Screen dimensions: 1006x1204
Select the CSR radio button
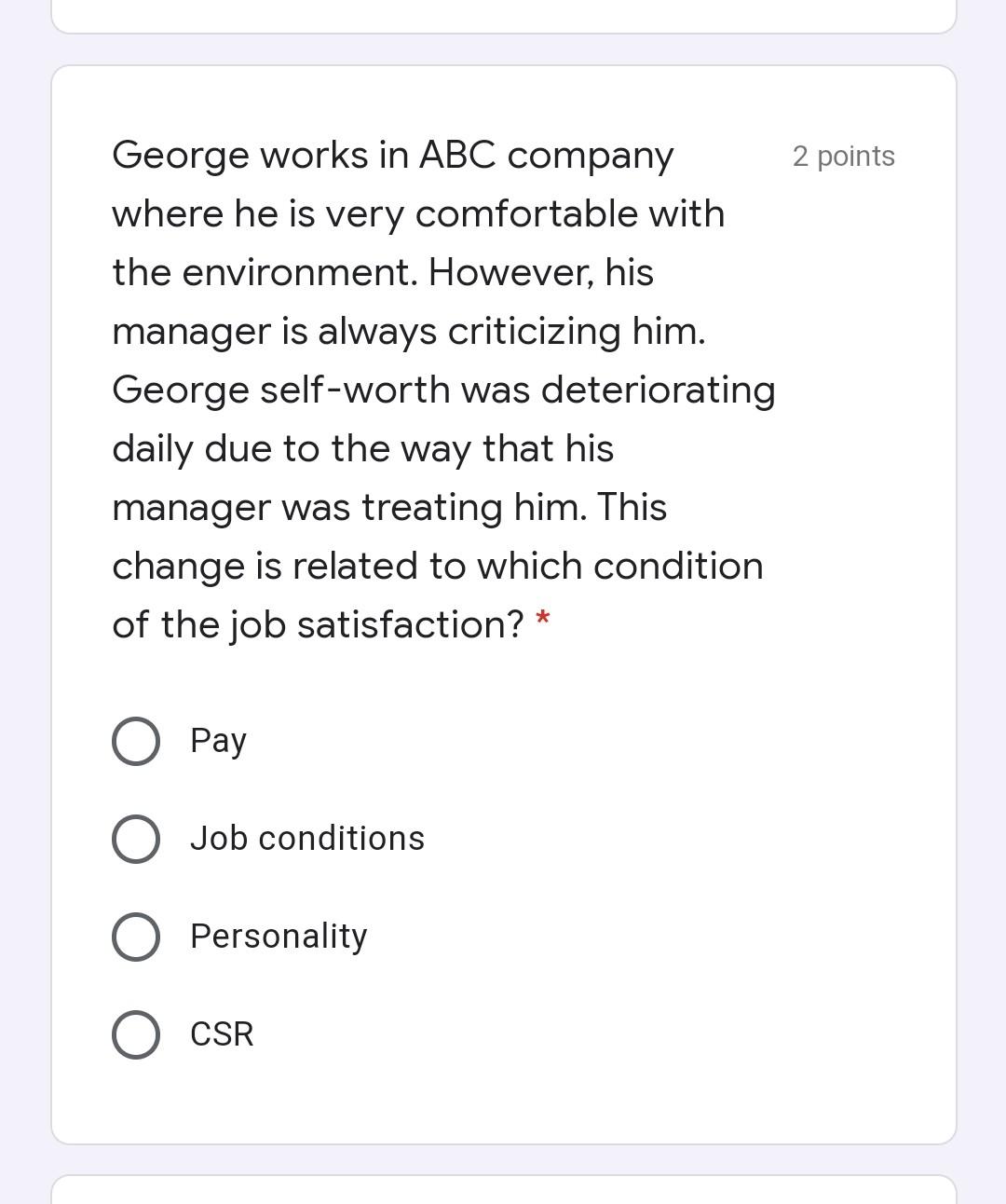click(135, 1033)
